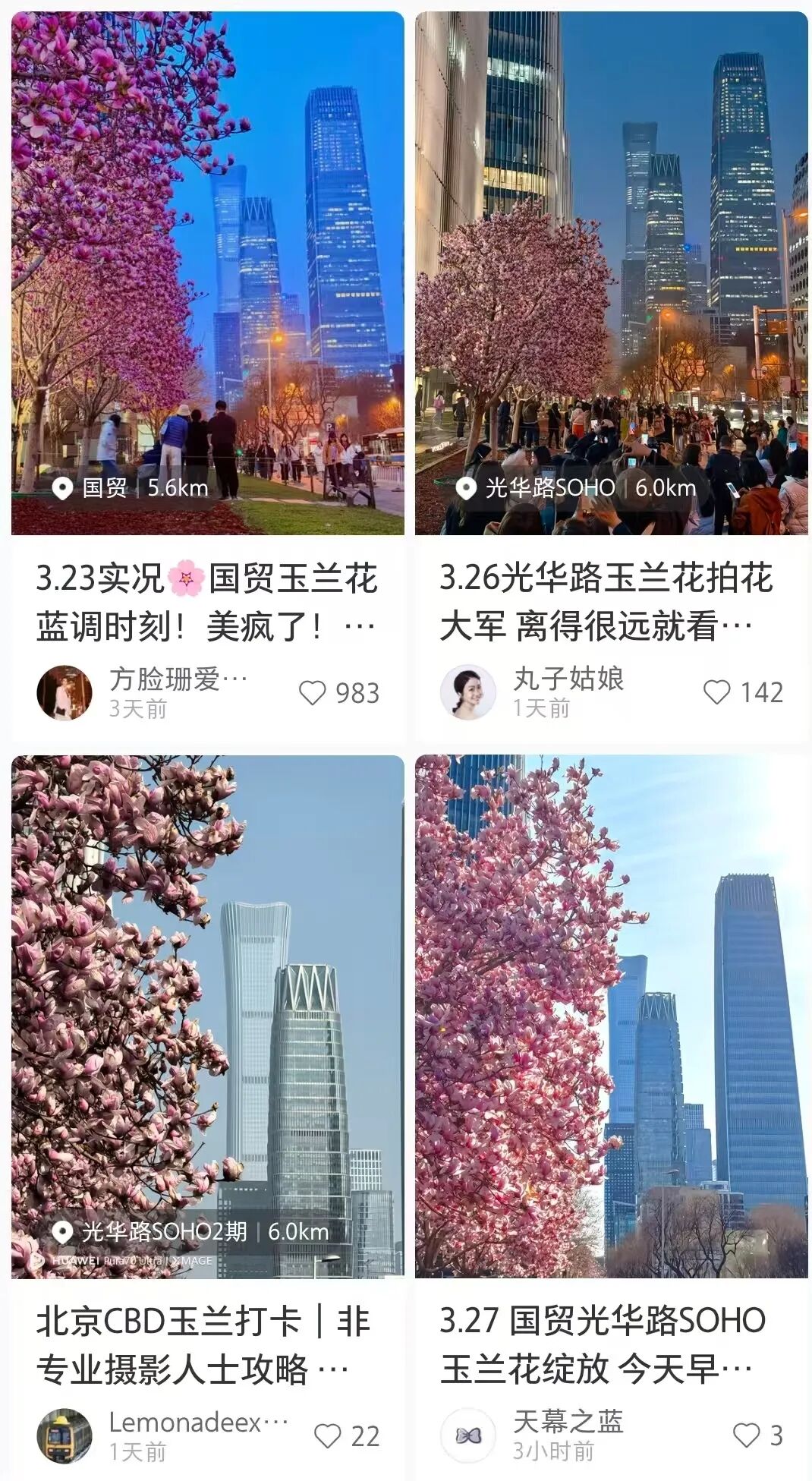Like the post from Lemonadeex
Viewport: 812px width, 1481px height.
pyautogui.click(x=328, y=1435)
